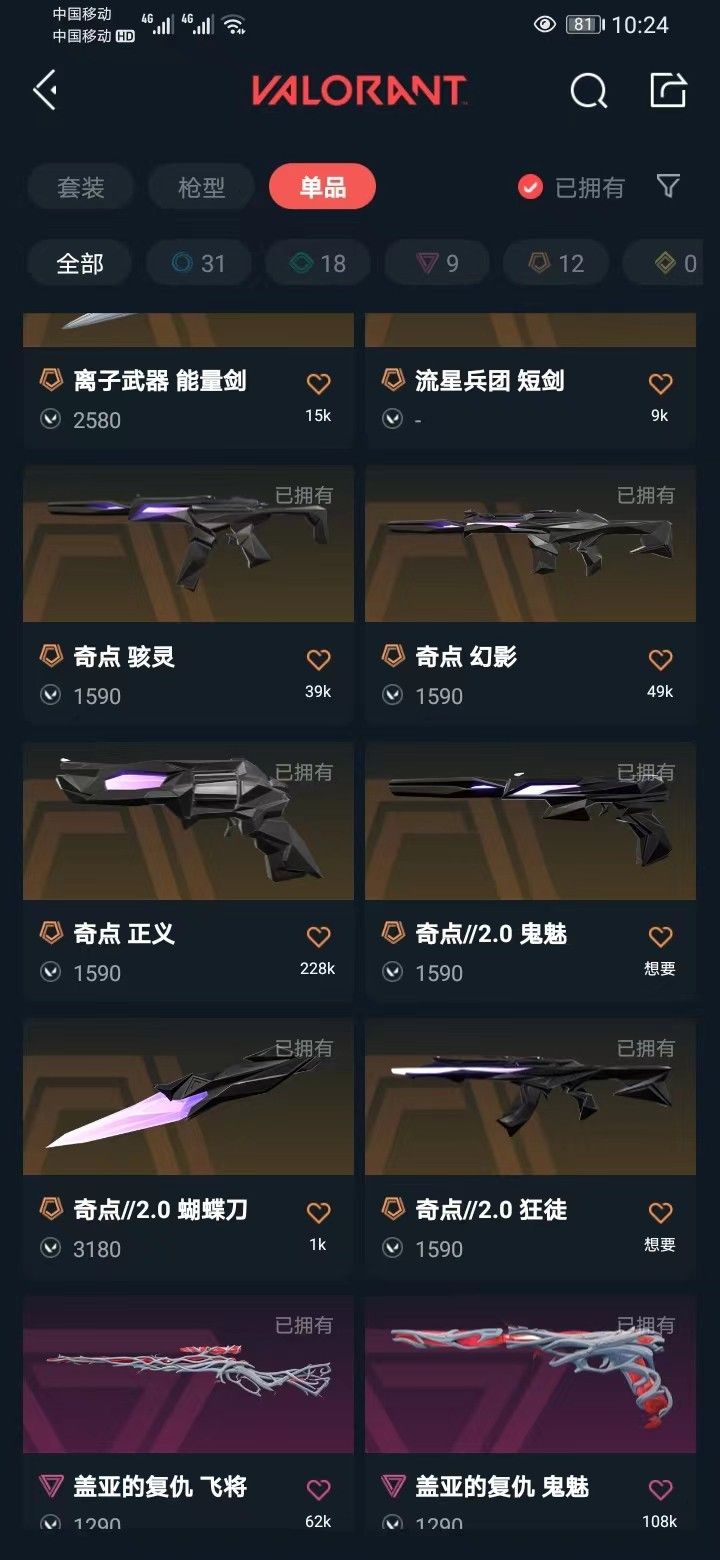Select the blue rarity filter showing 31
This screenshot has height=1560, width=720.
point(198,263)
